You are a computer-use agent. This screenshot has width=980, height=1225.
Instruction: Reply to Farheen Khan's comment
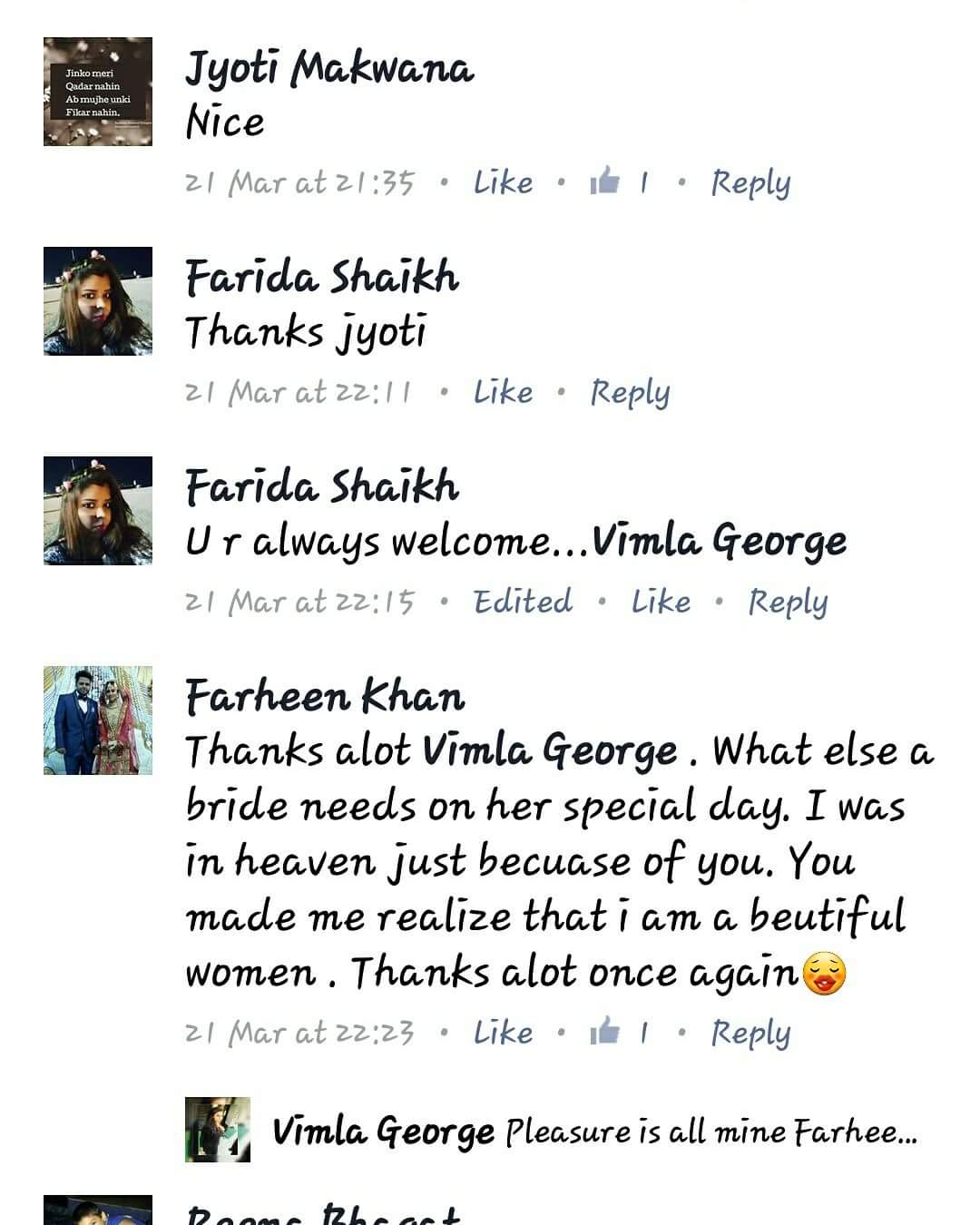[x=750, y=1033]
